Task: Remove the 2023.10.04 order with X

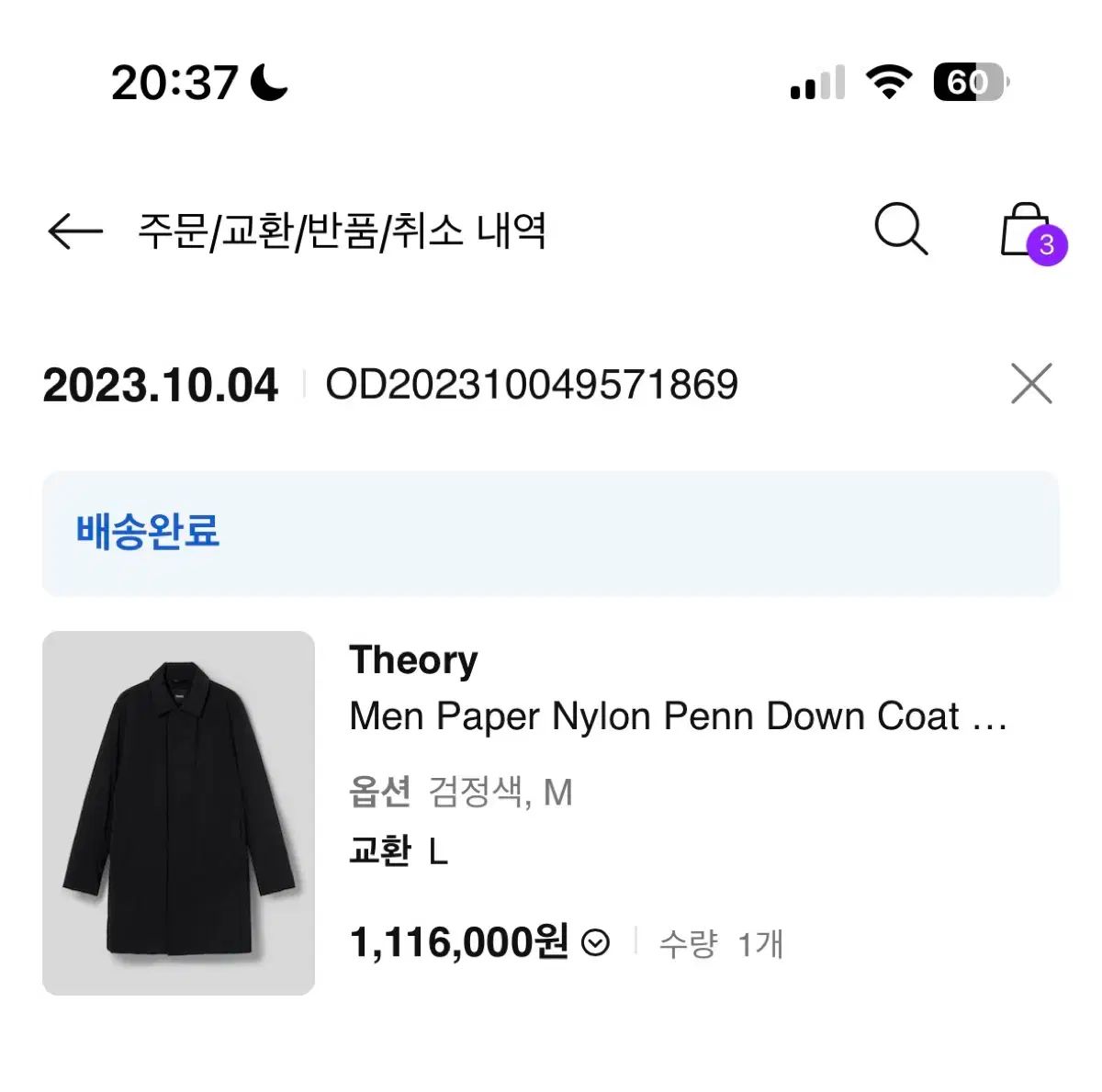Action: pyautogui.click(x=1031, y=384)
